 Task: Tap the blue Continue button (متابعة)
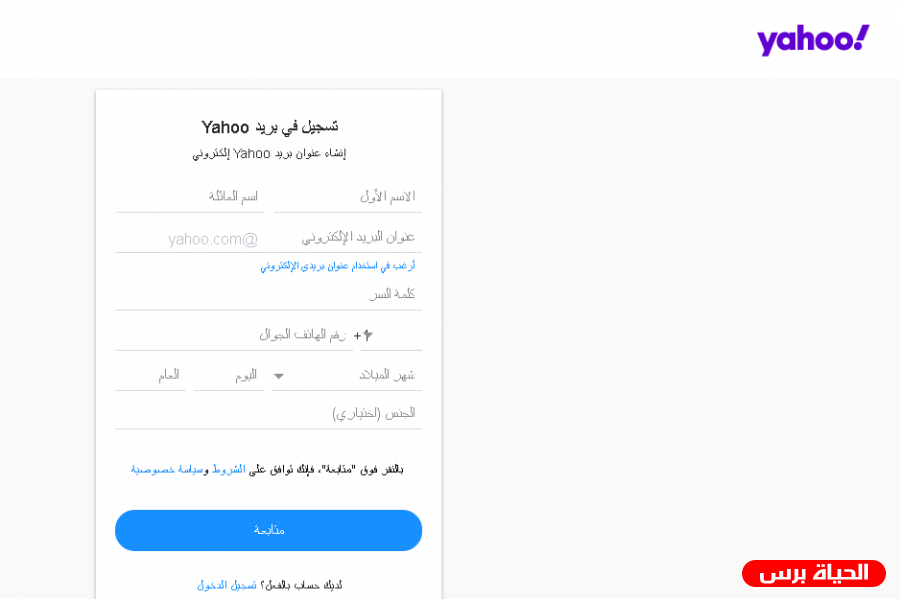tap(268, 530)
